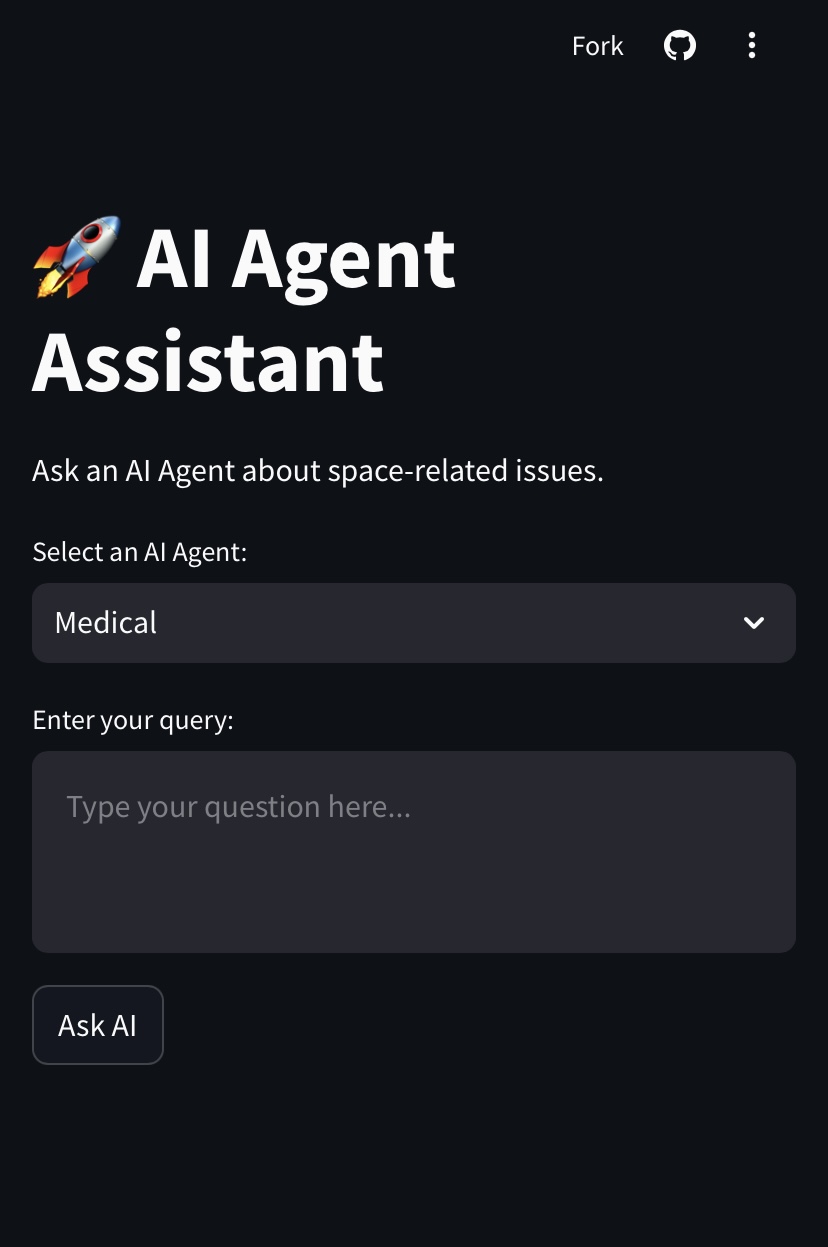This screenshot has height=1247, width=828.
Task: Open the three-dot overflow menu
Action: coord(752,46)
